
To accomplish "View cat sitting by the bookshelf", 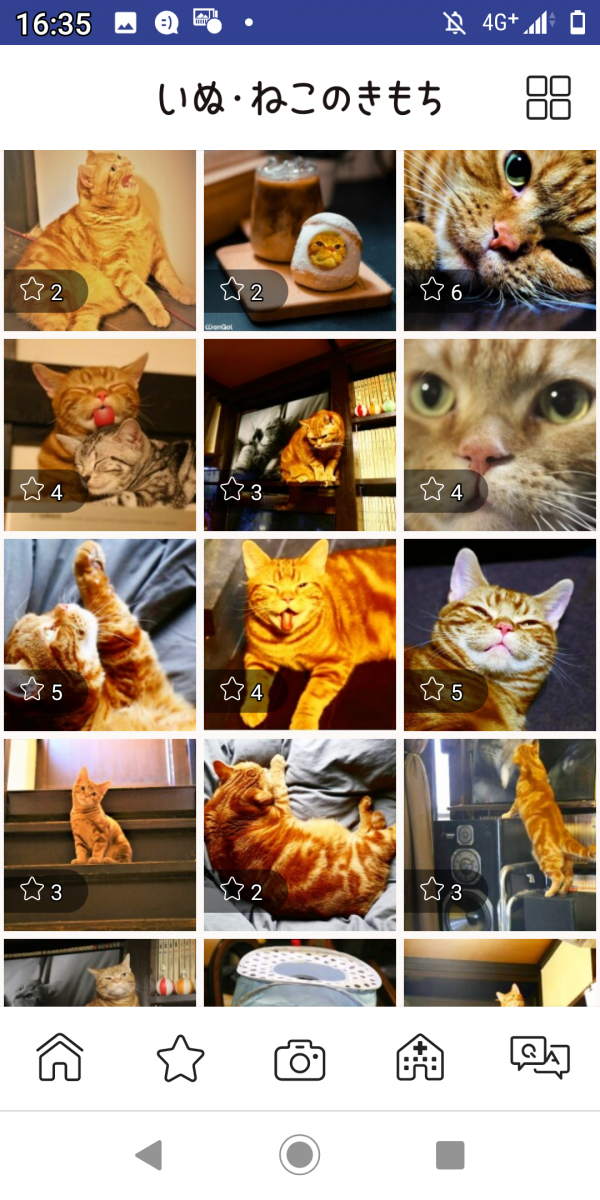I will (x=300, y=435).
